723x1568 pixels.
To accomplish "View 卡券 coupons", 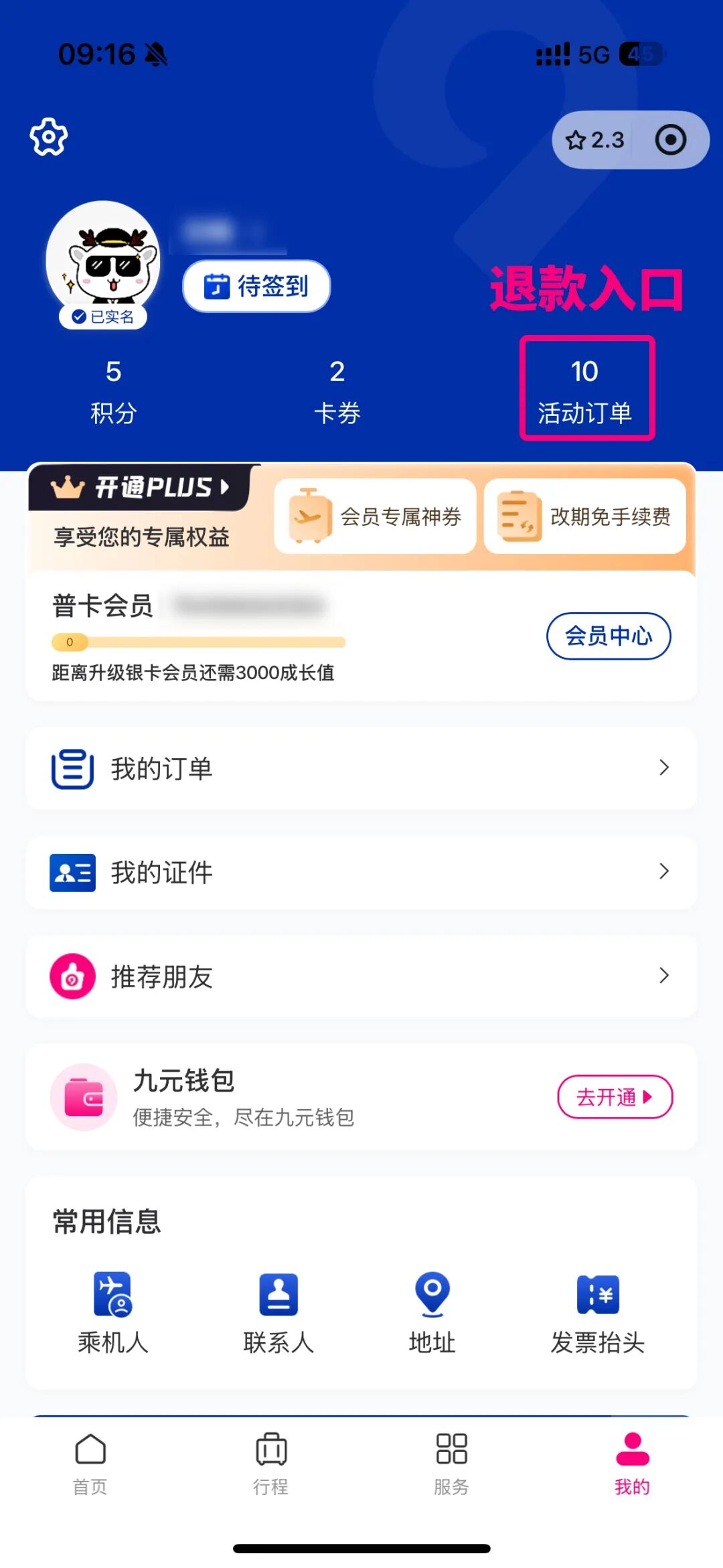I will pos(337,392).
